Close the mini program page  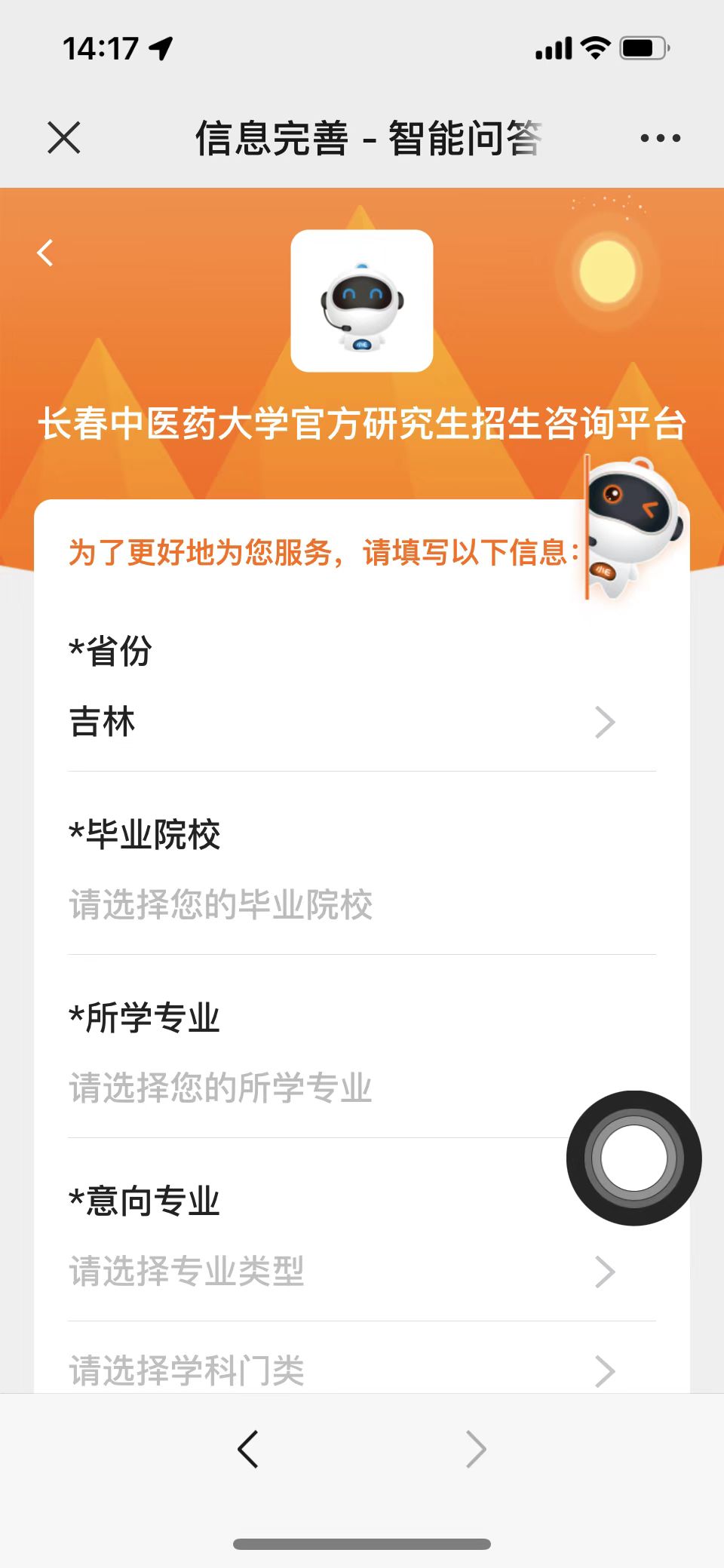[63, 138]
